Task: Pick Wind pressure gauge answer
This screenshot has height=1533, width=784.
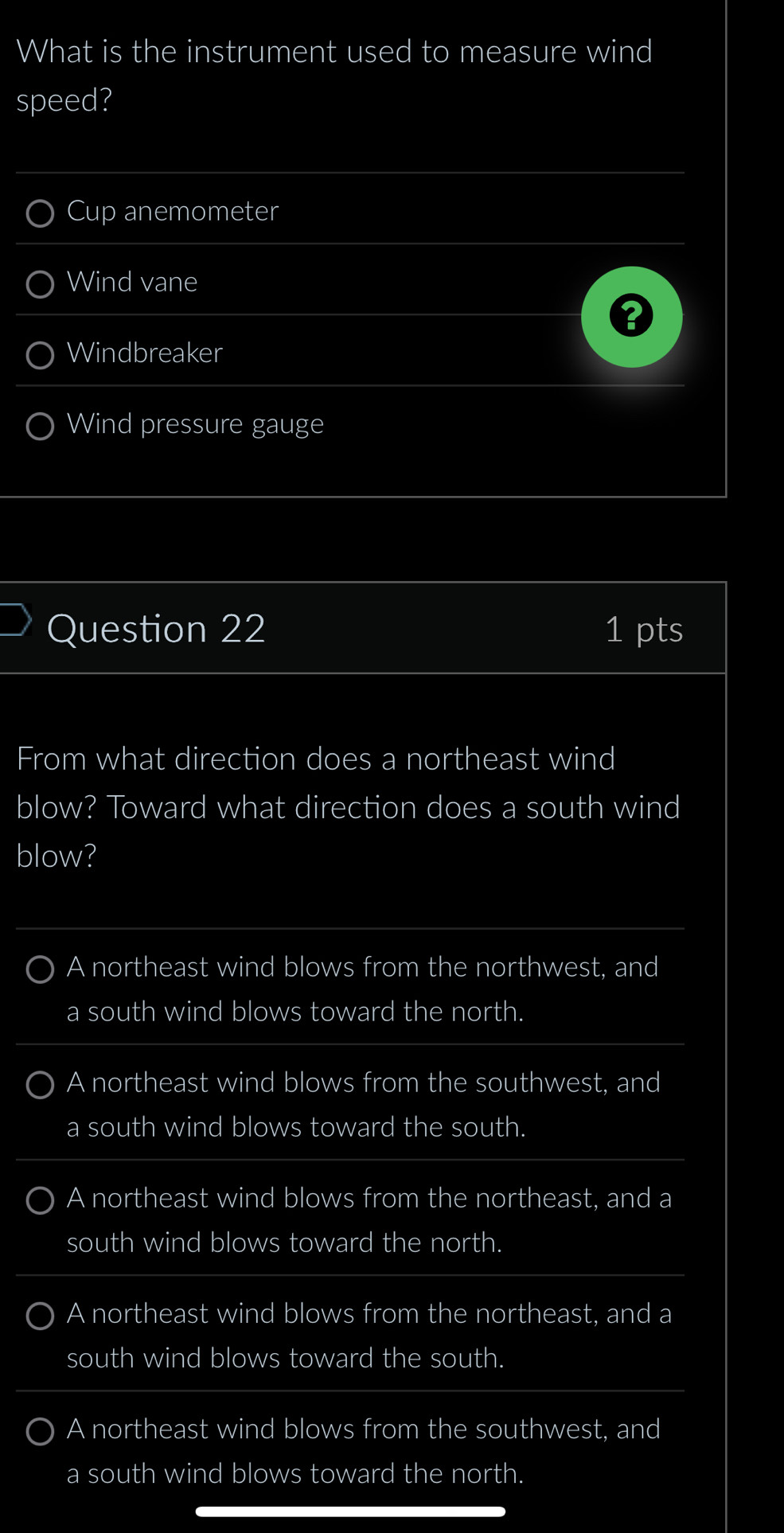Action: [x=40, y=427]
